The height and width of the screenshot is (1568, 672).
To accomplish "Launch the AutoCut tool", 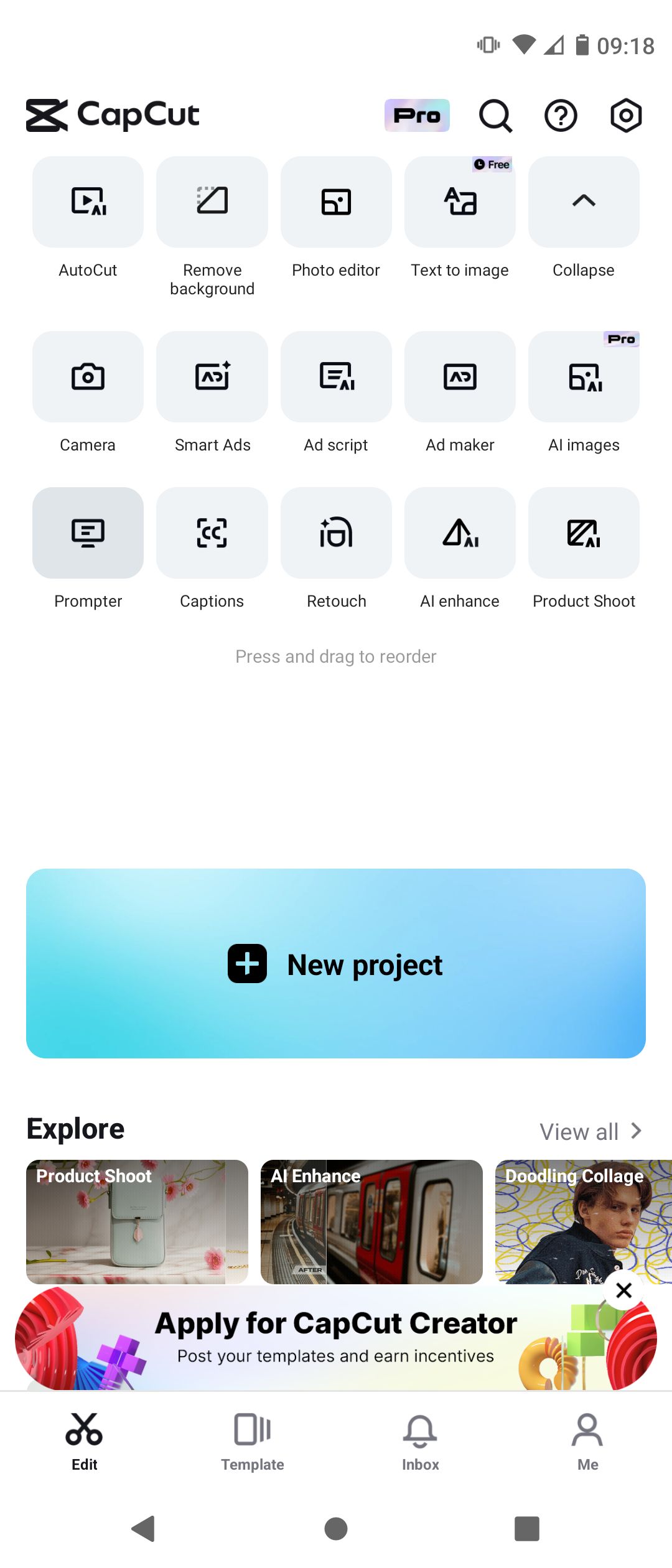I will tap(88, 202).
